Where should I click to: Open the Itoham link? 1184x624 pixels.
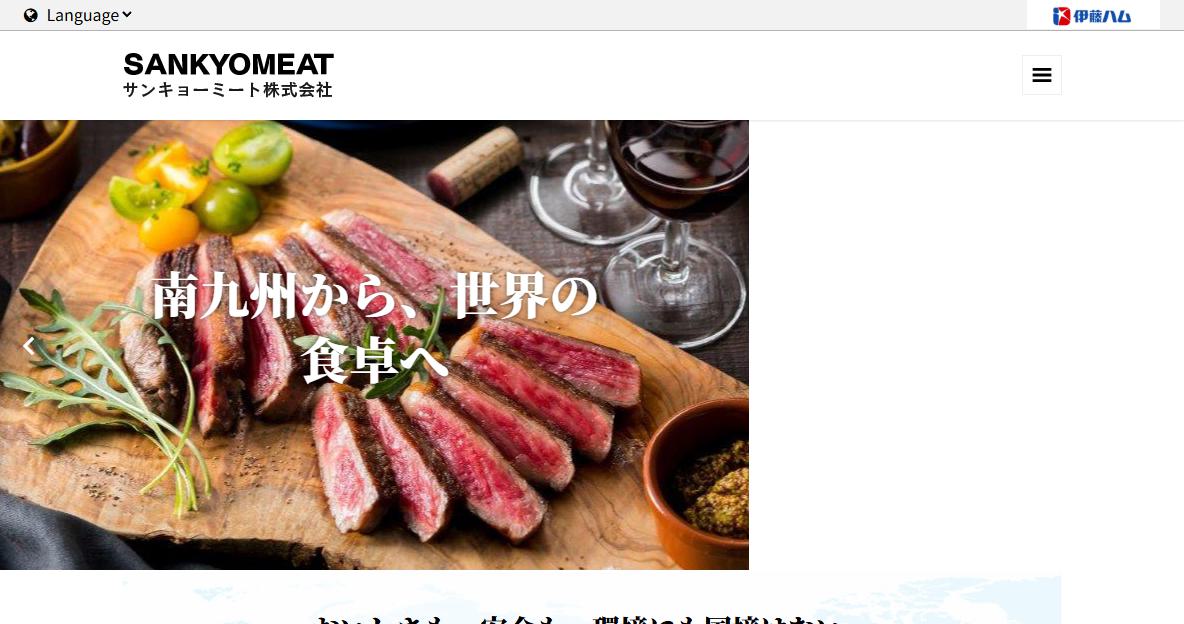(1092, 15)
